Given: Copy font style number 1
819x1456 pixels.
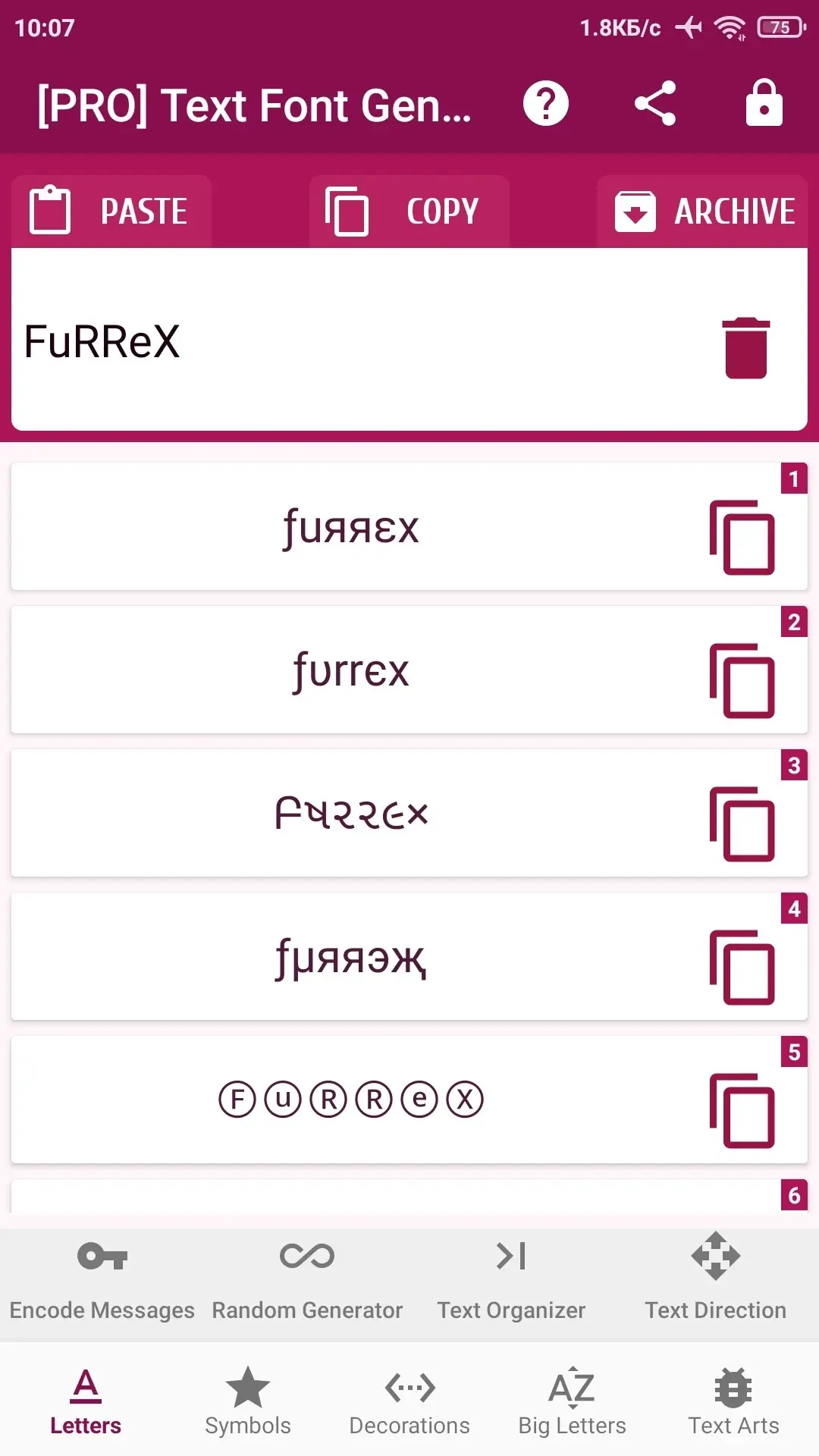Looking at the screenshot, I should [742, 537].
